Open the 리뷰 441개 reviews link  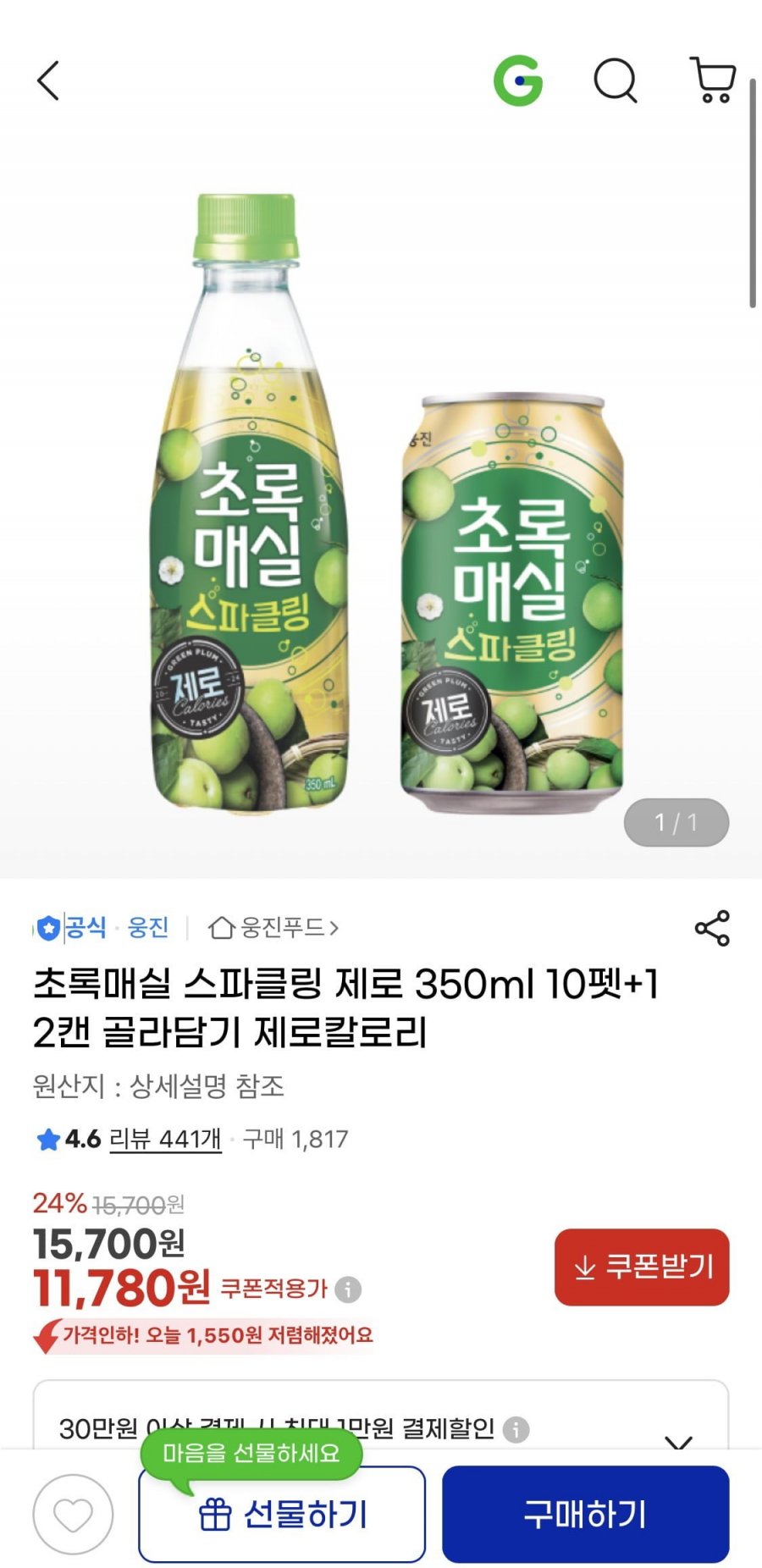[x=165, y=1140]
